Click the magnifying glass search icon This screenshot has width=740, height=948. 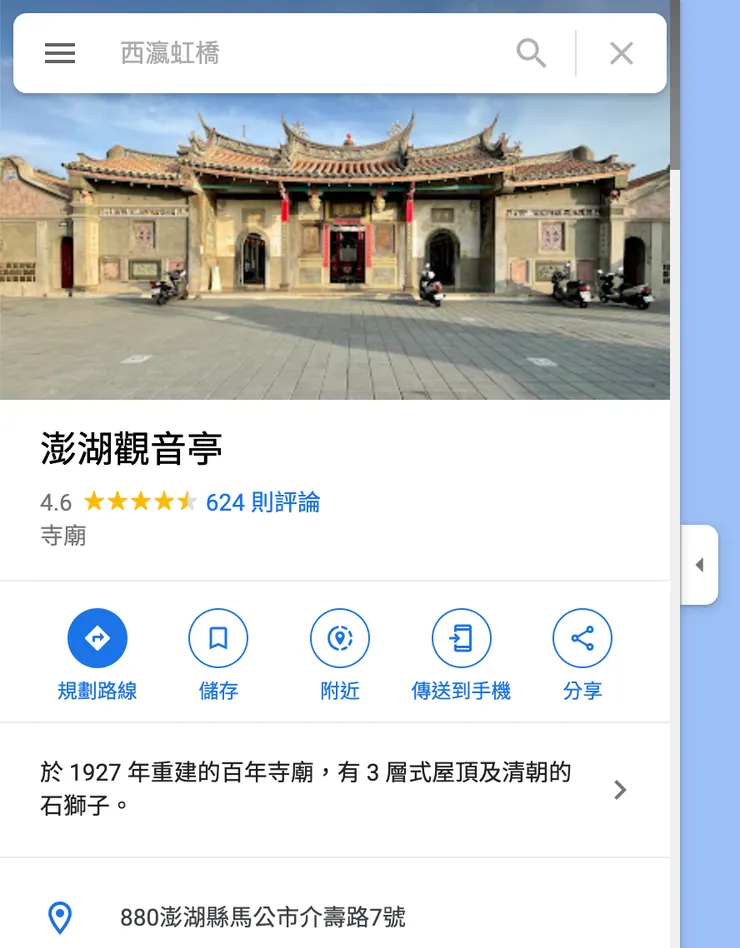(x=531, y=53)
